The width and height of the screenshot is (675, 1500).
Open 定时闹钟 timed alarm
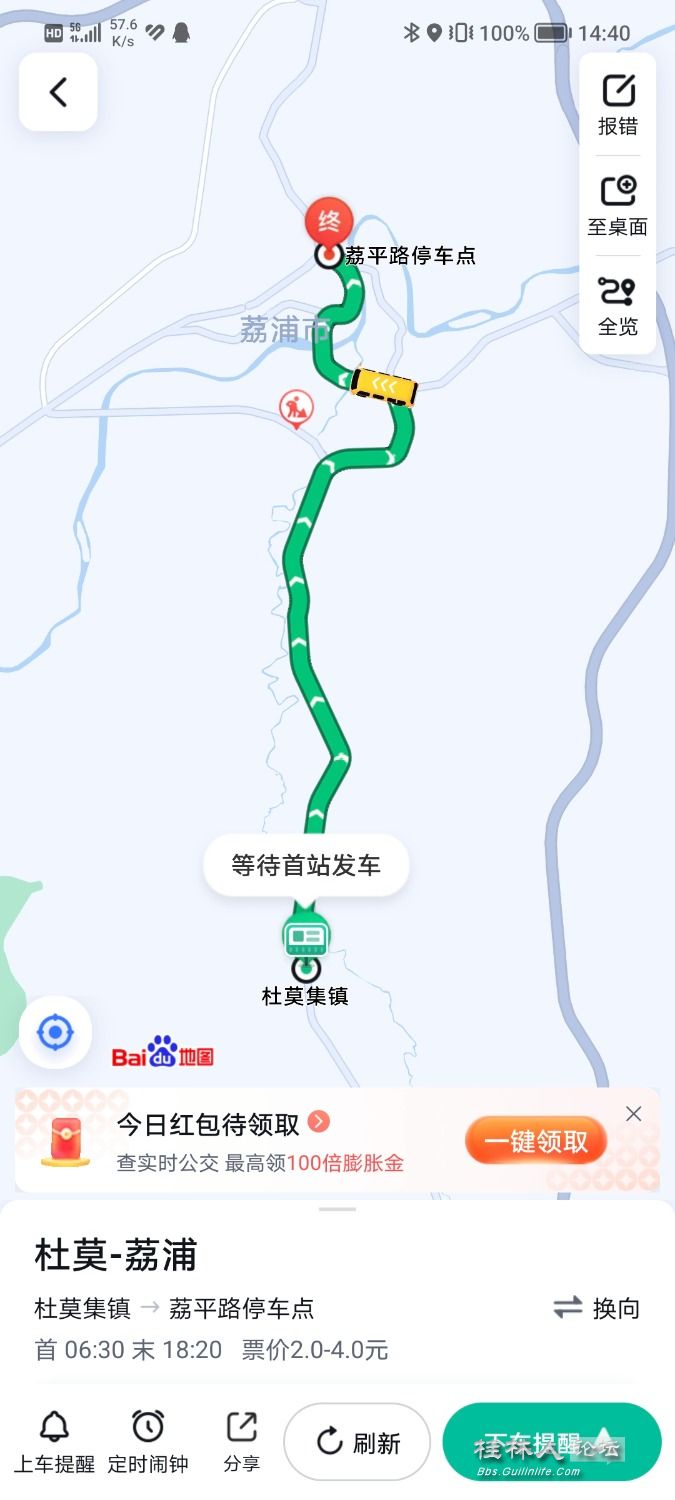pos(148,1441)
